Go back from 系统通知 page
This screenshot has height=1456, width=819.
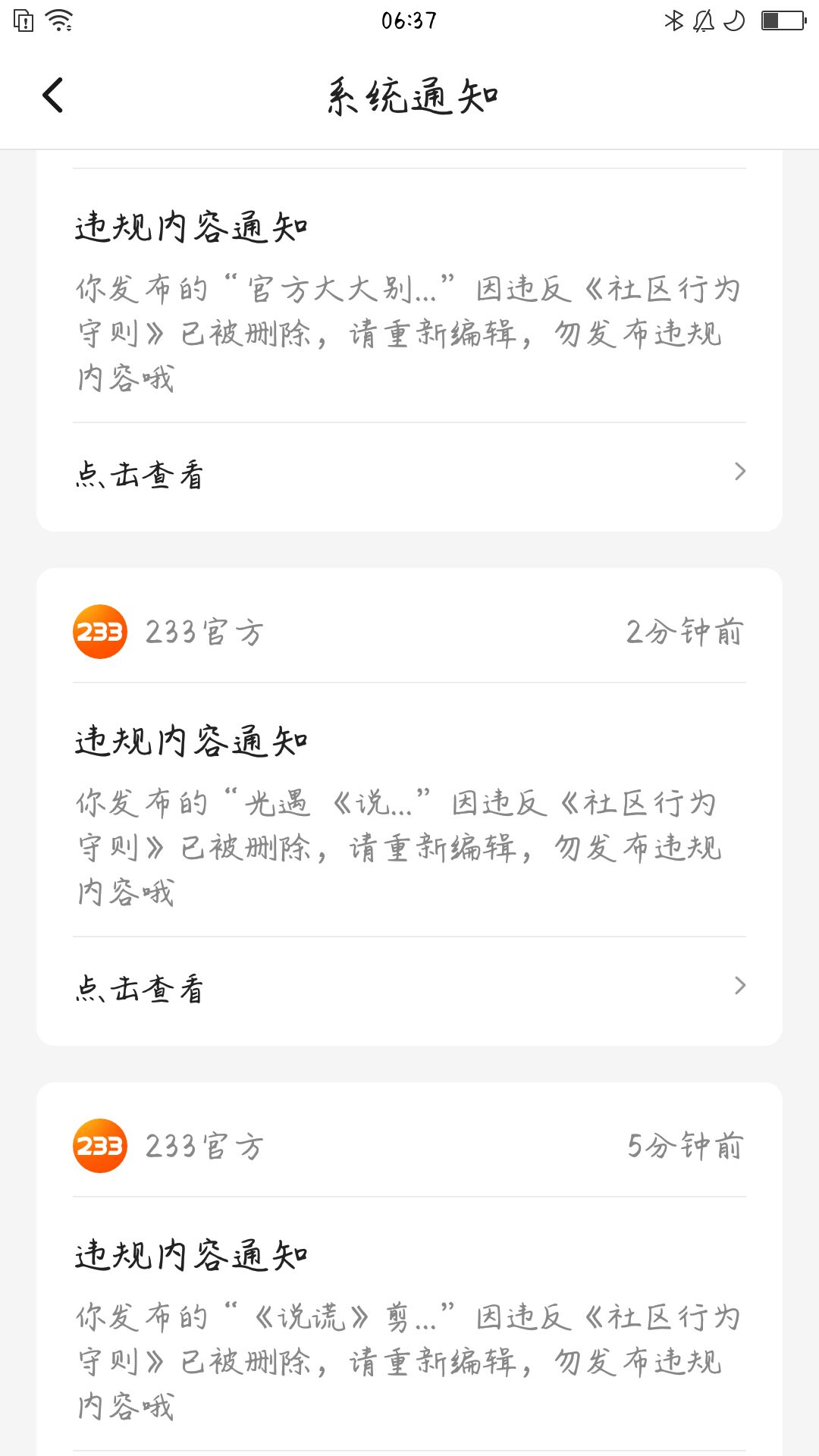(53, 96)
